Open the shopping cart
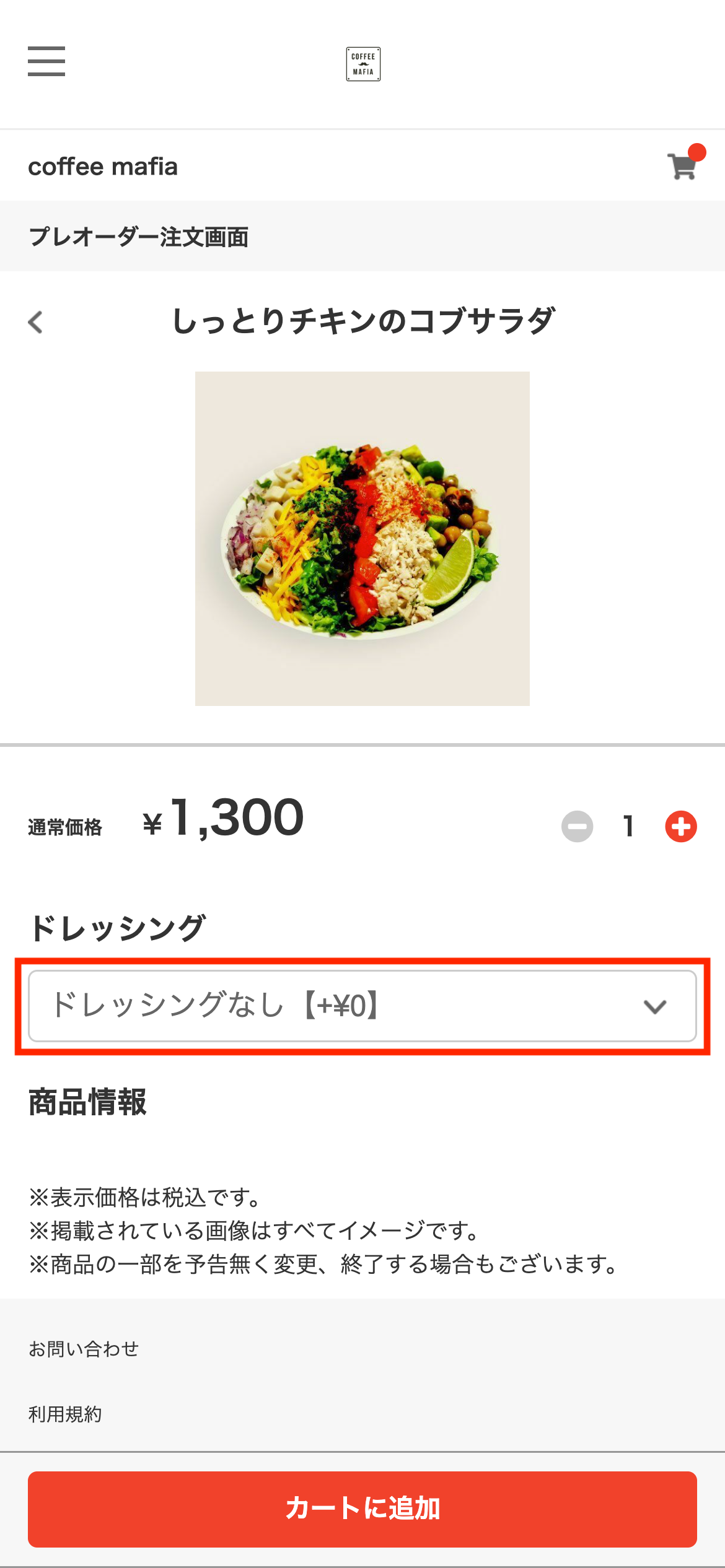 coord(683,166)
